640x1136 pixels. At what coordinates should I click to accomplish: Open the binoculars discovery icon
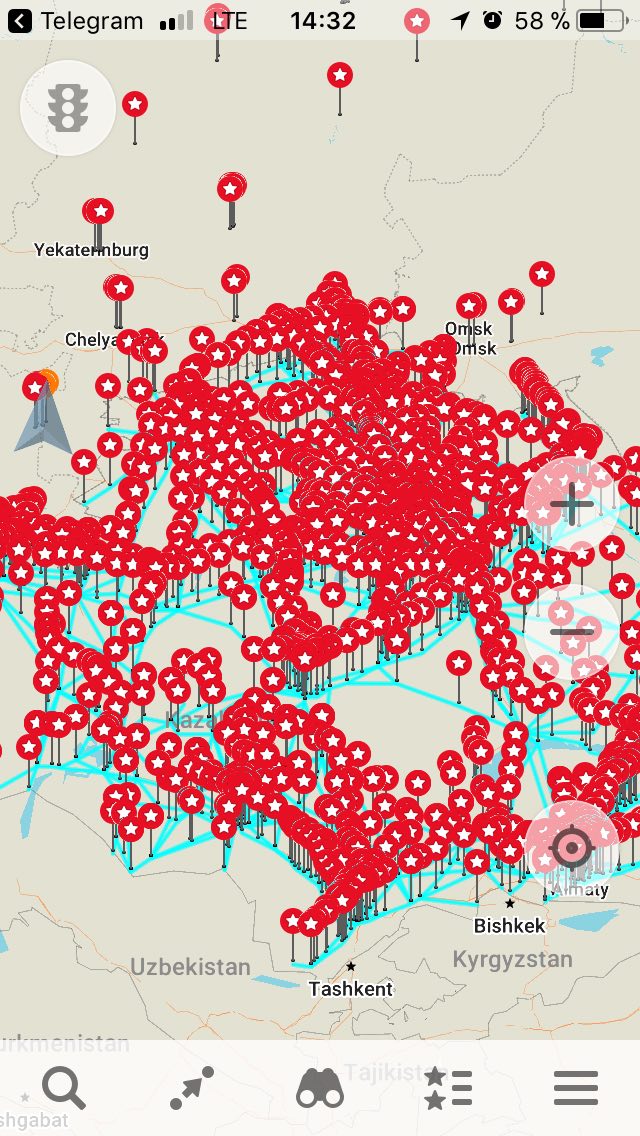click(x=320, y=1088)
